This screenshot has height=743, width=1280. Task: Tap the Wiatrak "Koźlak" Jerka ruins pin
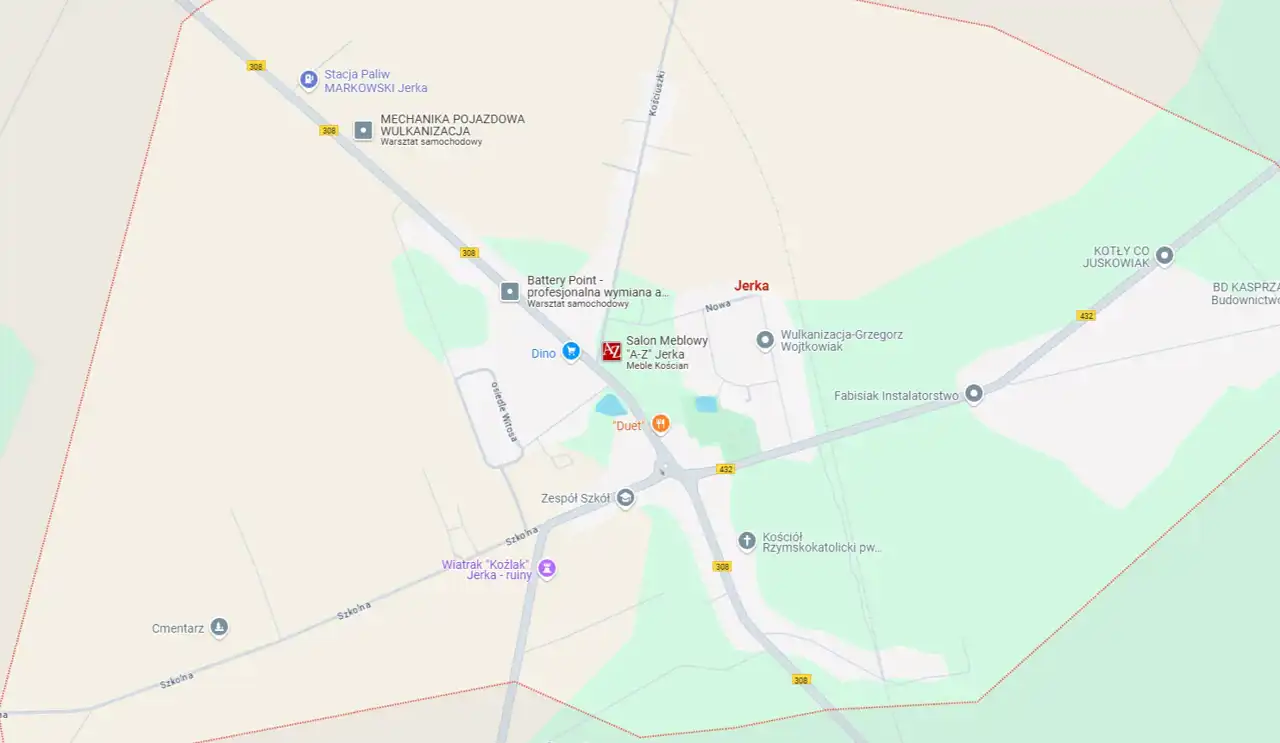point(547,568)
